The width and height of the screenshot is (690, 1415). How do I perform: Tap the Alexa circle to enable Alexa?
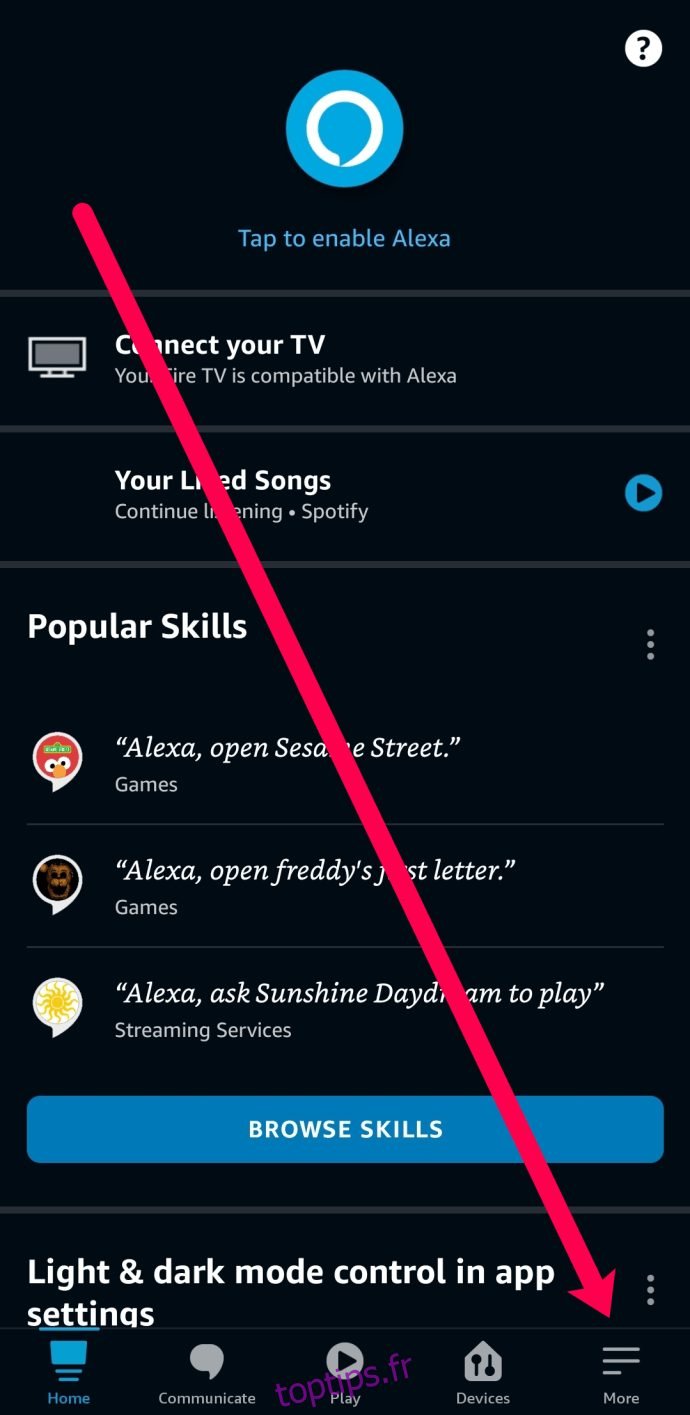[x=344, y=129]
